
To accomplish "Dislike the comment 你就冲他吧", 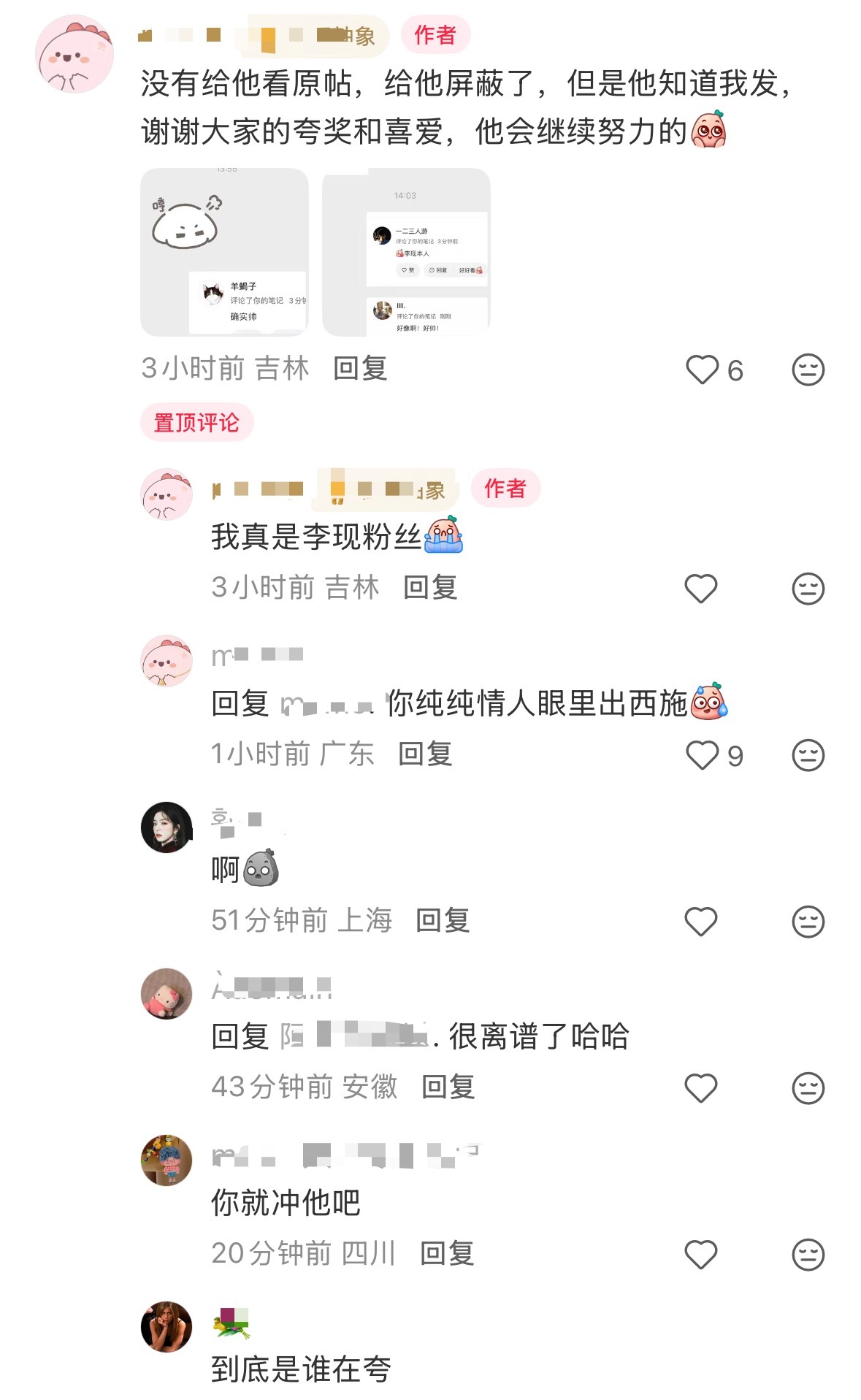I will tap(808, 1255).
